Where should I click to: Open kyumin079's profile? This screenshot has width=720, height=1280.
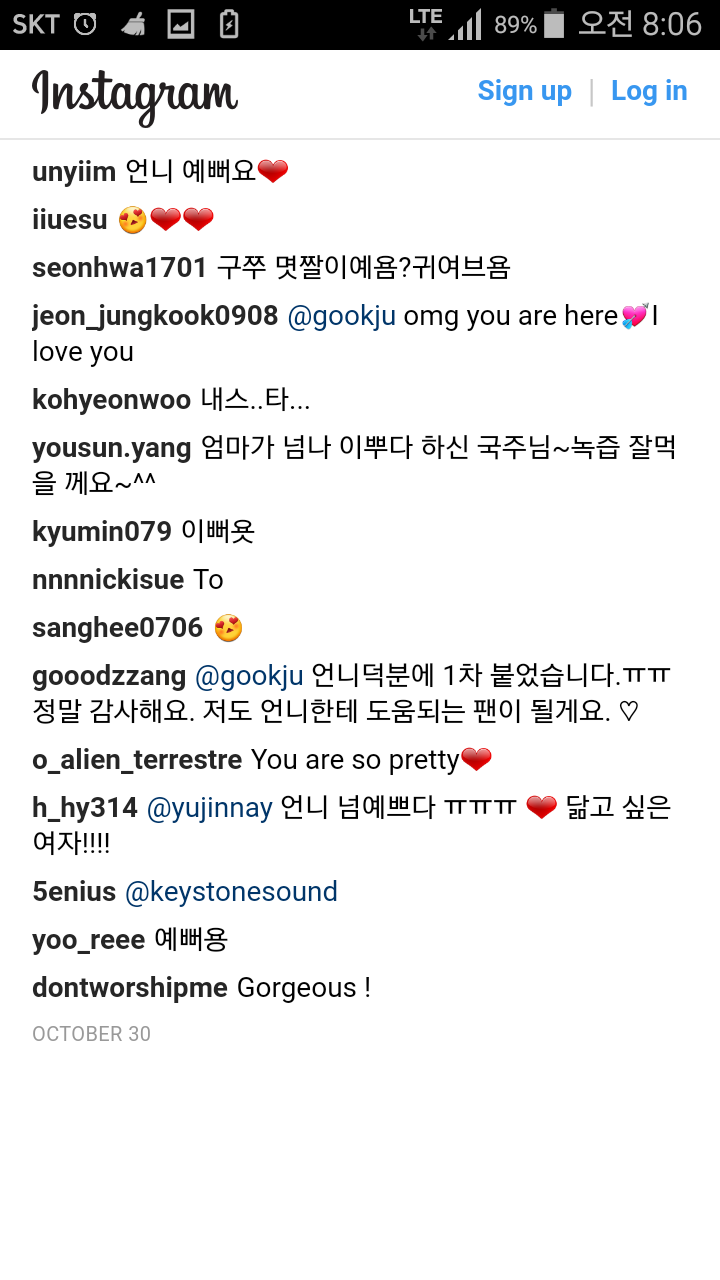point(102,532)
